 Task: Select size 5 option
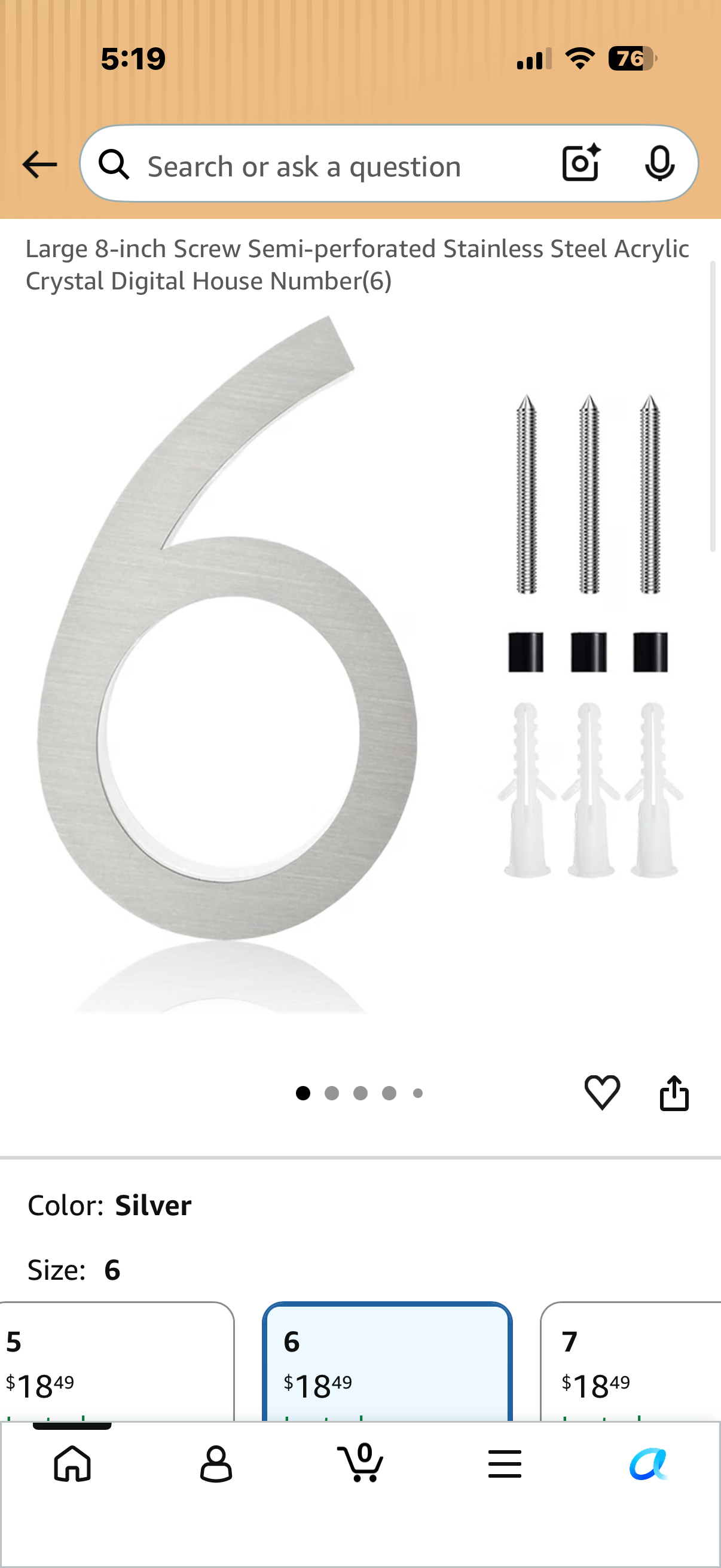[x=117, y=1362]
